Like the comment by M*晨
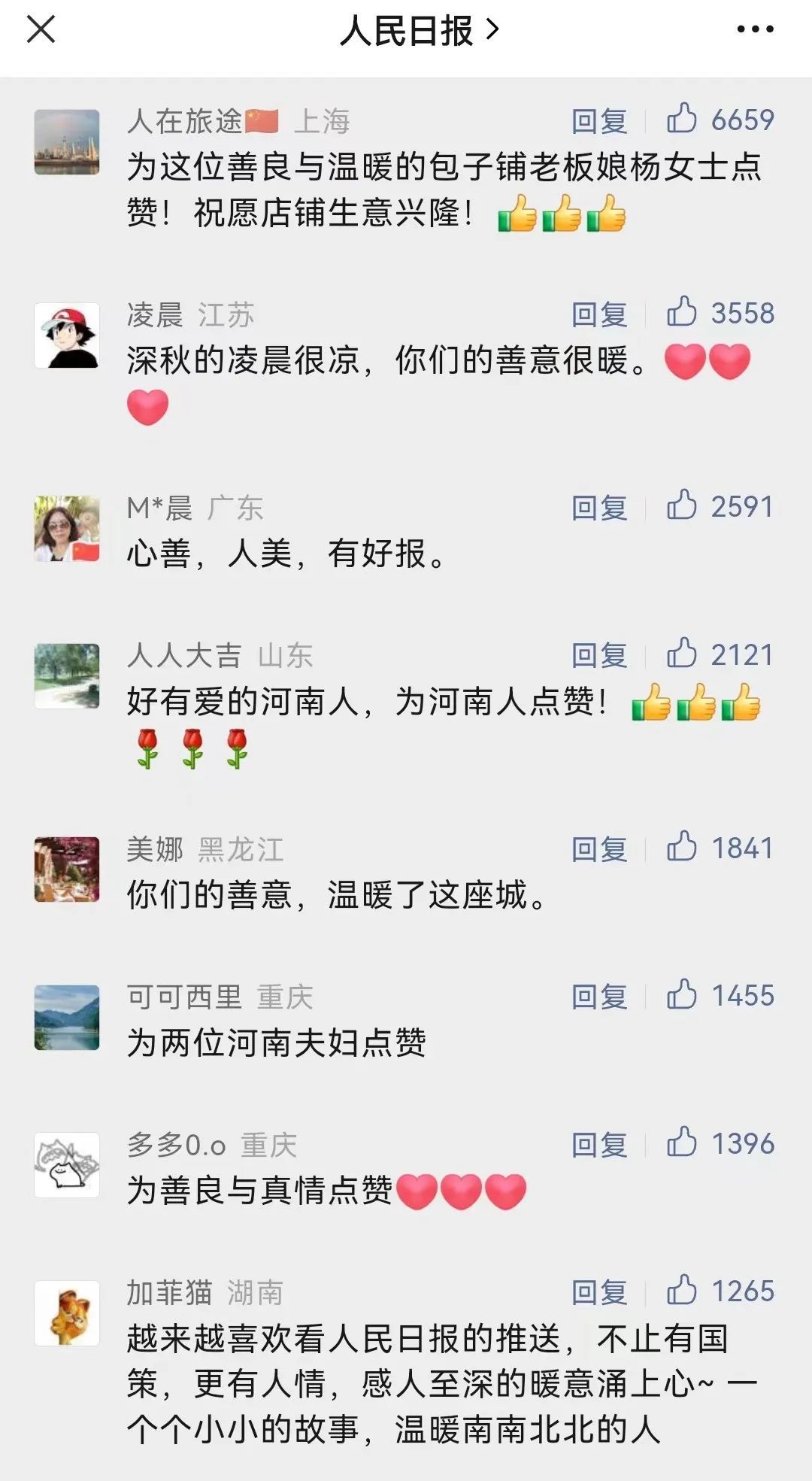This screenshot has height=1481, width=812. pyautogui.click(x=720, y=506)
